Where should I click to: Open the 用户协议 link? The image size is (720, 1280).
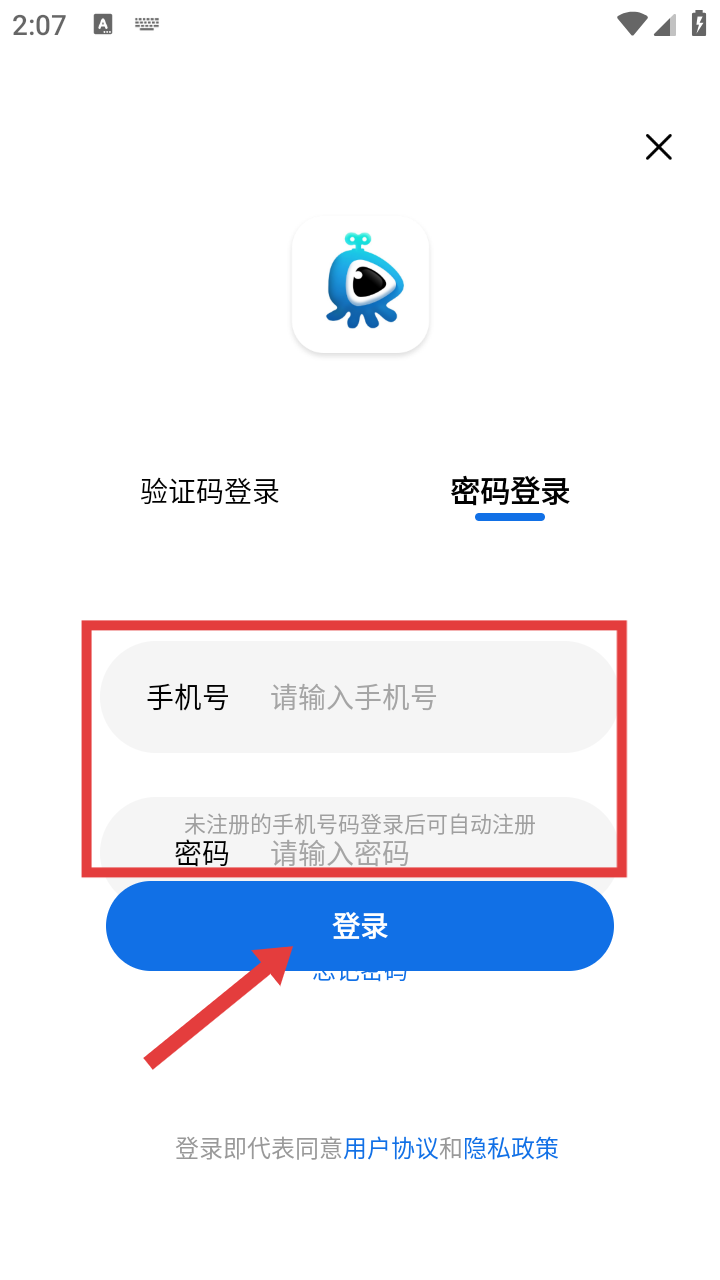[391, 1148]
